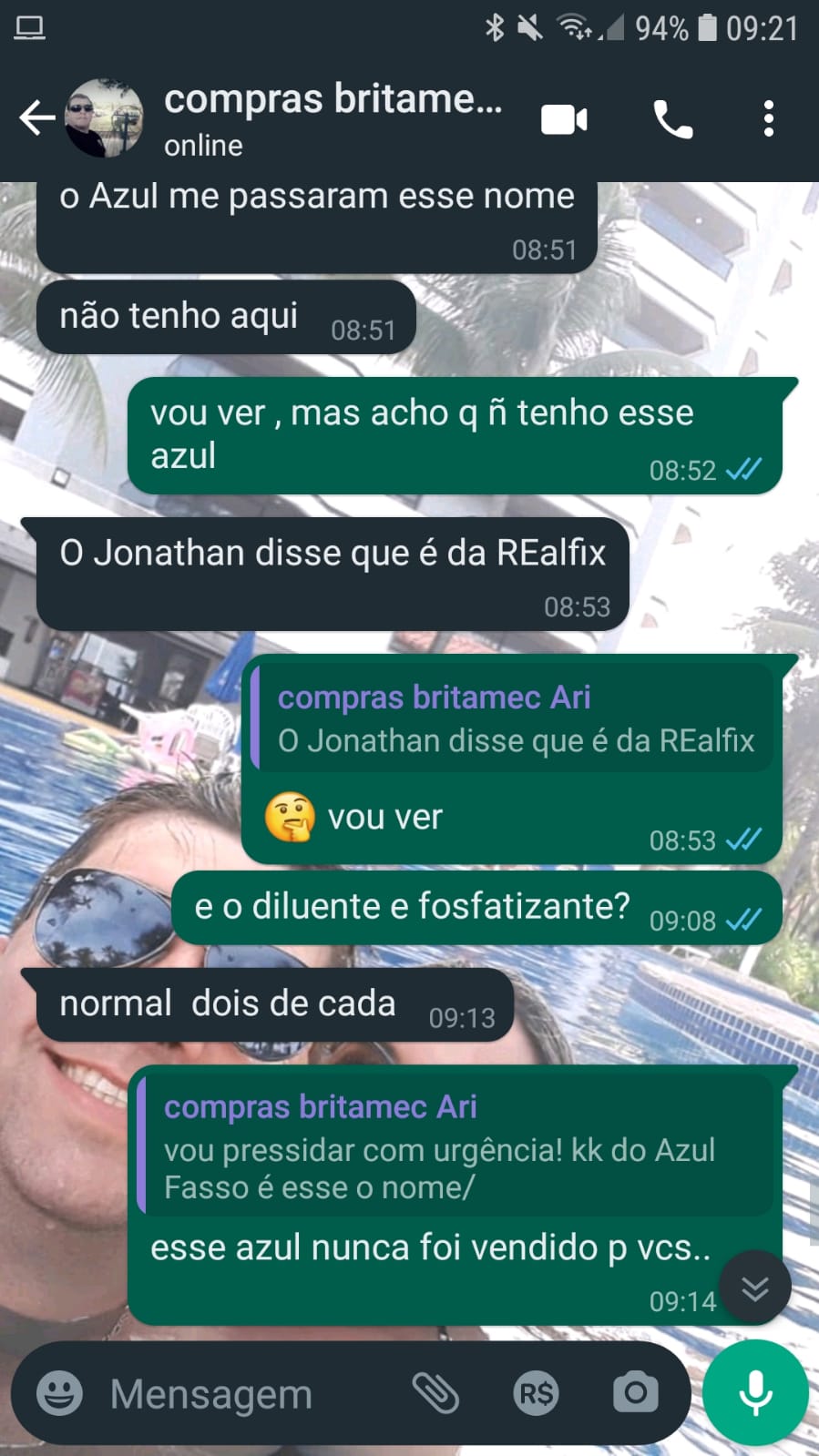819x1456 pixels.
Task: Open the camera to send a photo
Action: pyautogui.click(x=635, y=1393)
